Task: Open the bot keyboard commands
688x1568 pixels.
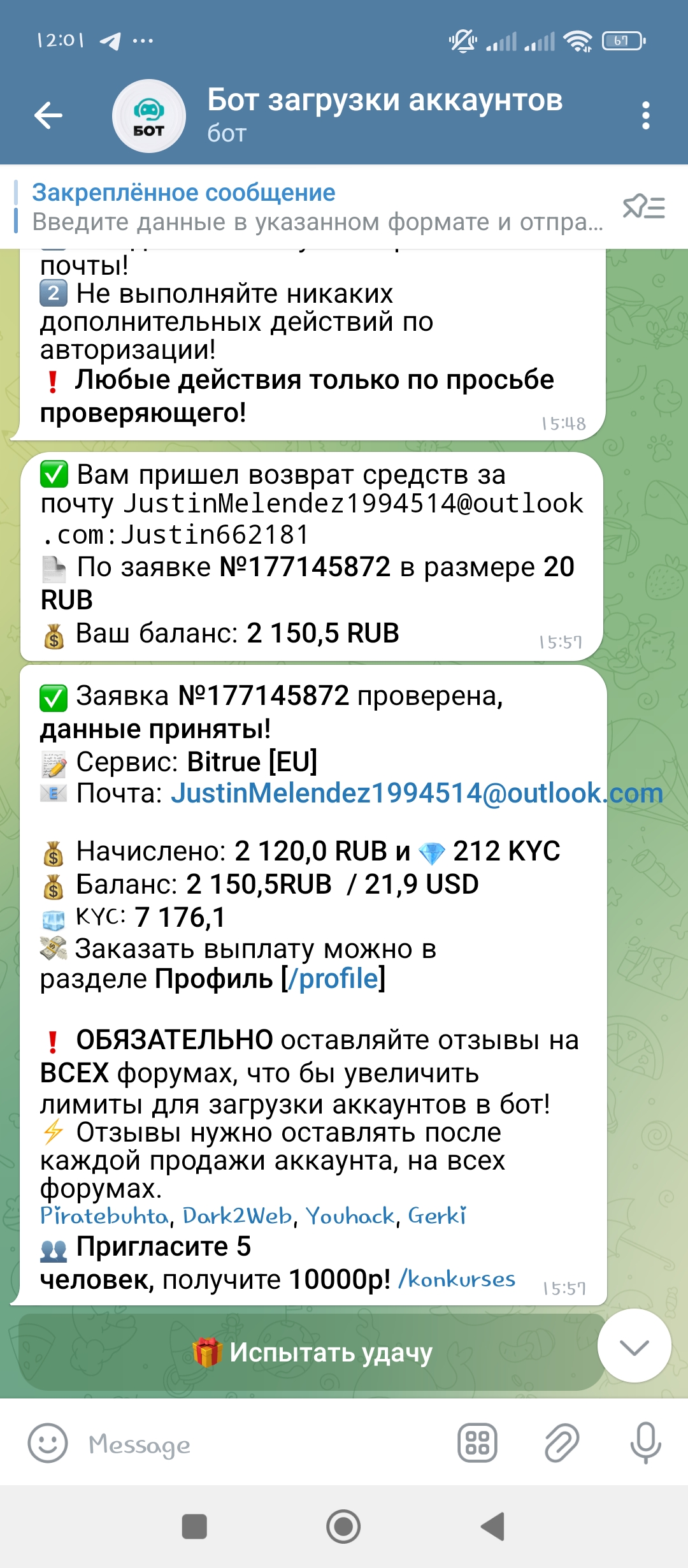Action: coord(477,1443)
